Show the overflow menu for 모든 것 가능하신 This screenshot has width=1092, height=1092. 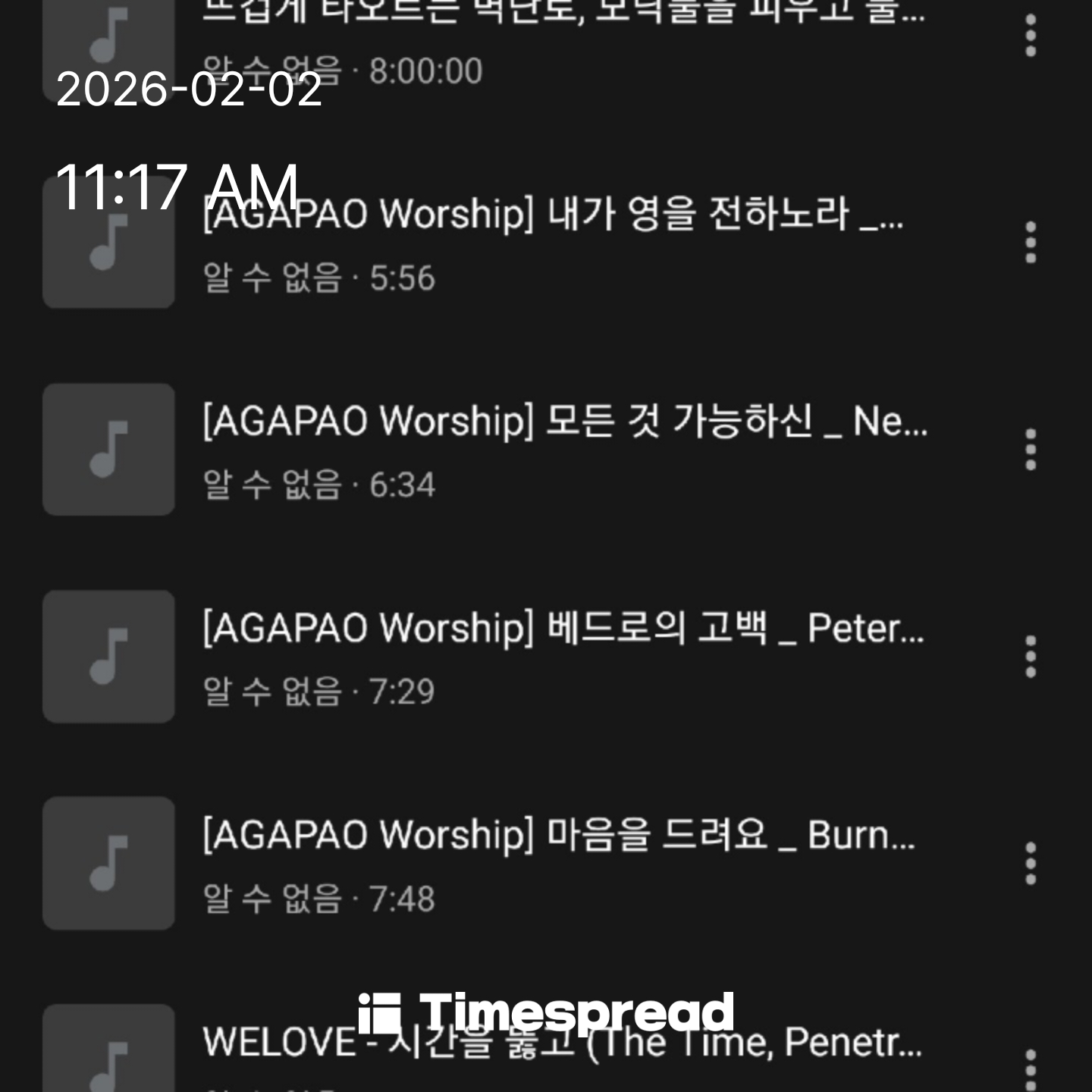(1031, 450)
